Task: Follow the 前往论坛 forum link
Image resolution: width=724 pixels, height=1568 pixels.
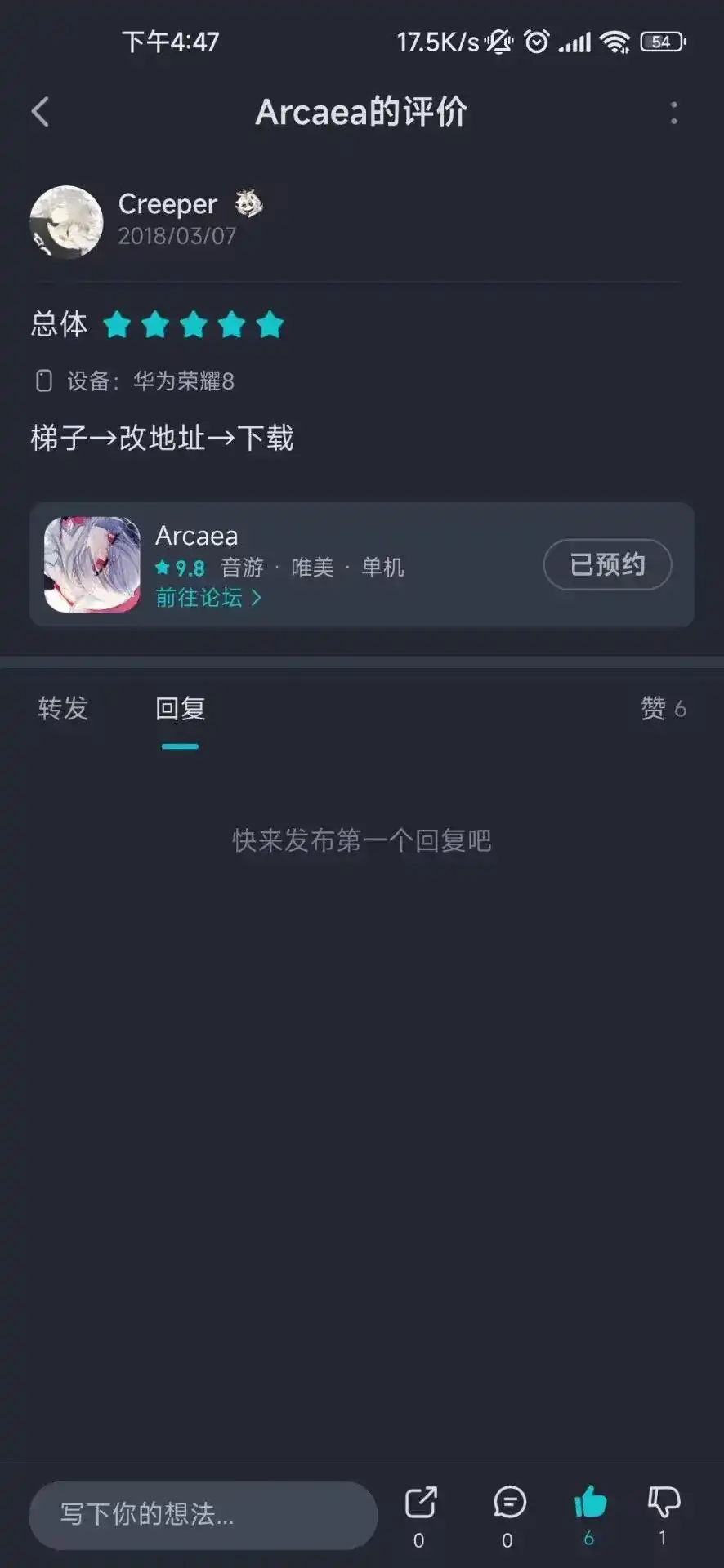Action: pyautogui.click(x=208, y=598)
